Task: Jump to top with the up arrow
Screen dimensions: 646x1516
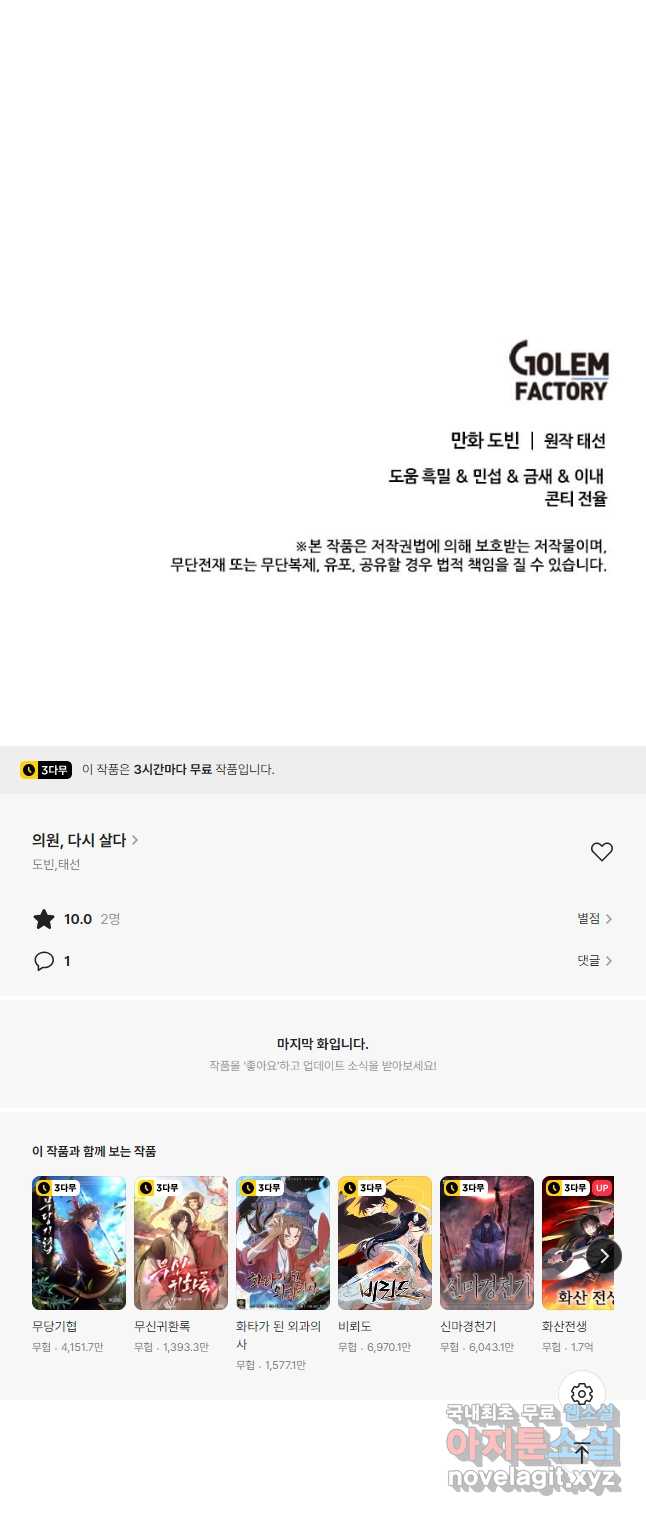Action: pos(582,1453)
